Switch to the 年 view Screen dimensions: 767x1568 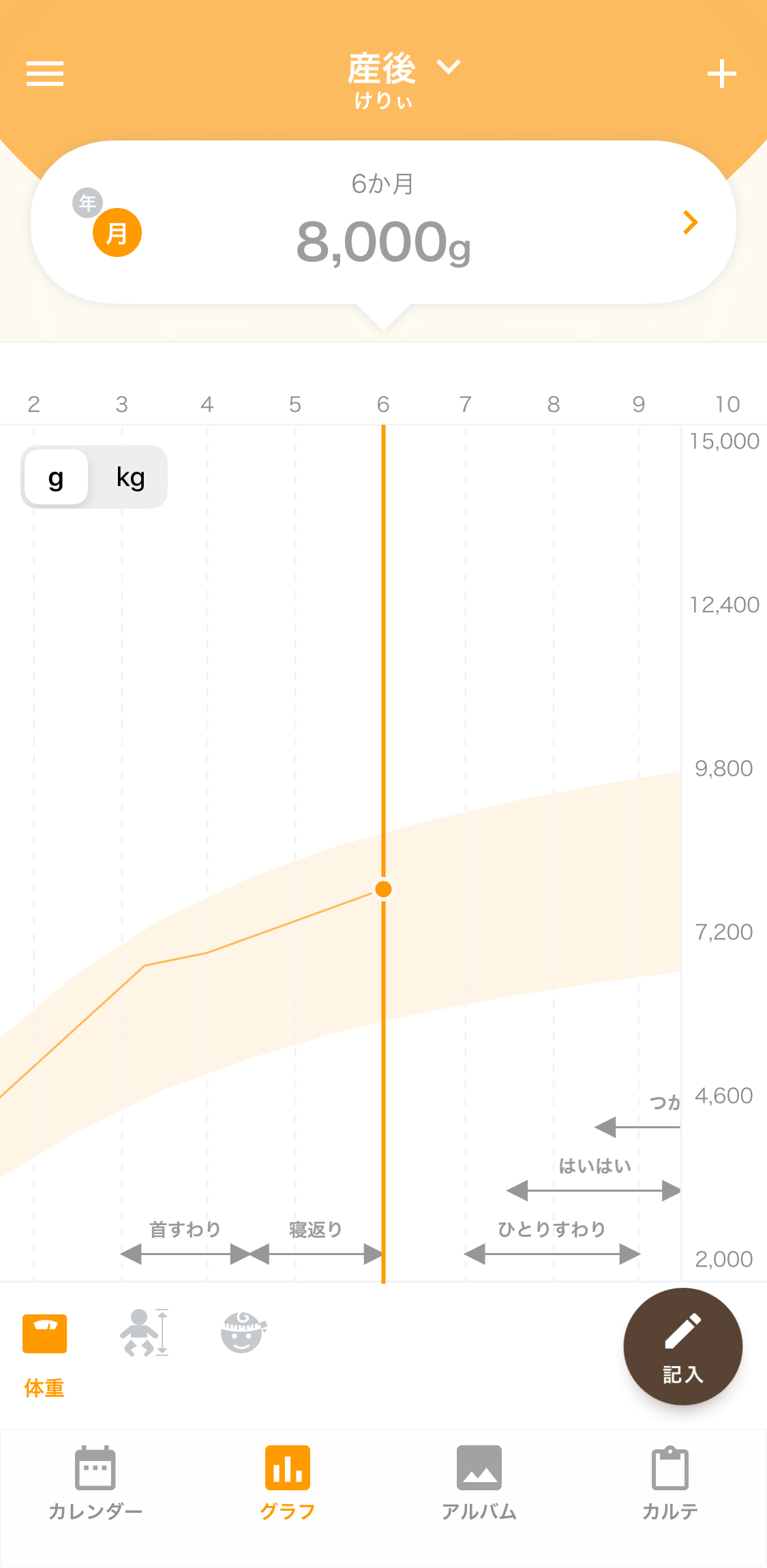point(87,202)
